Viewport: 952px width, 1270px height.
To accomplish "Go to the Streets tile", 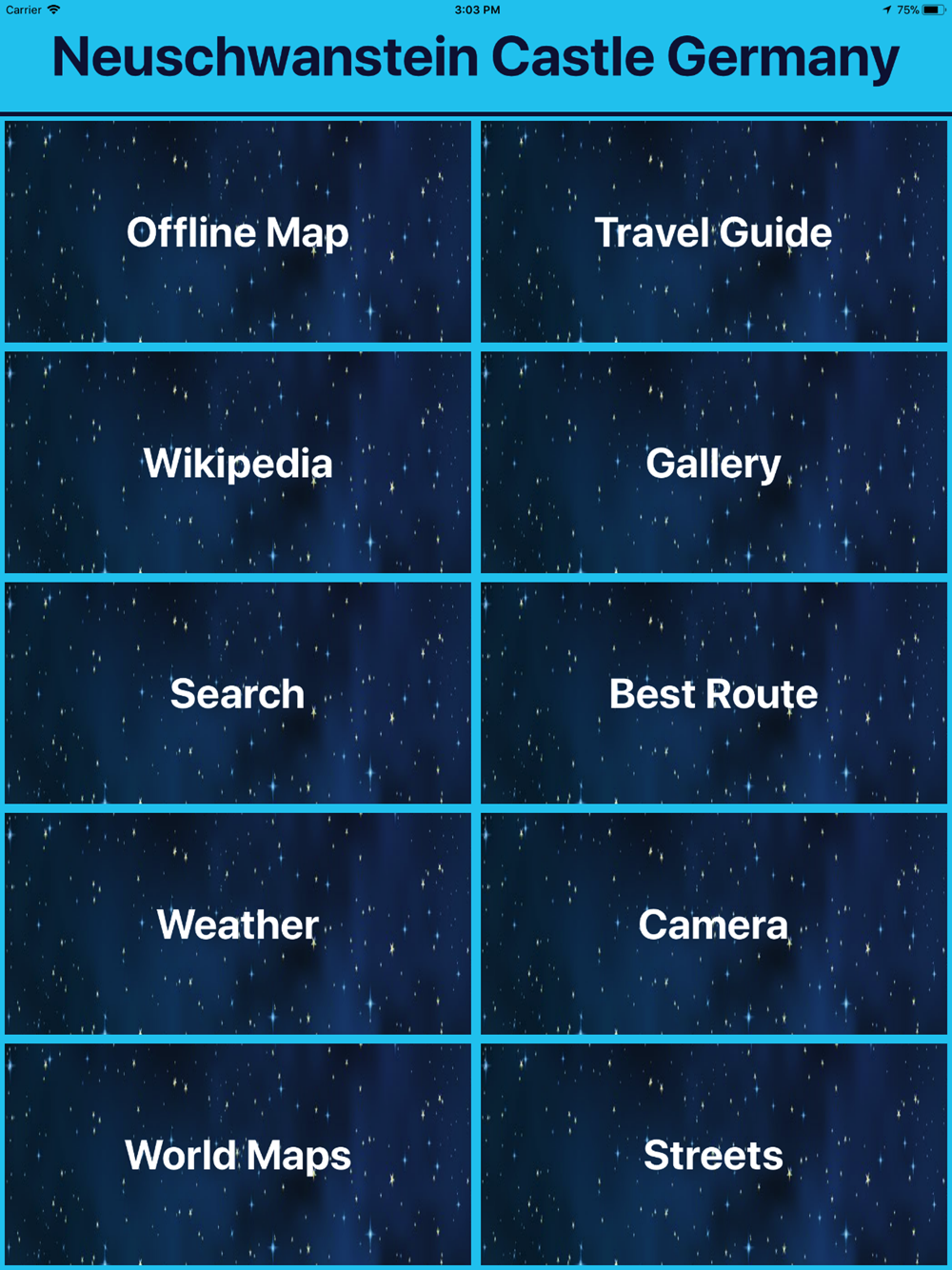I will tap(714, 1154).
